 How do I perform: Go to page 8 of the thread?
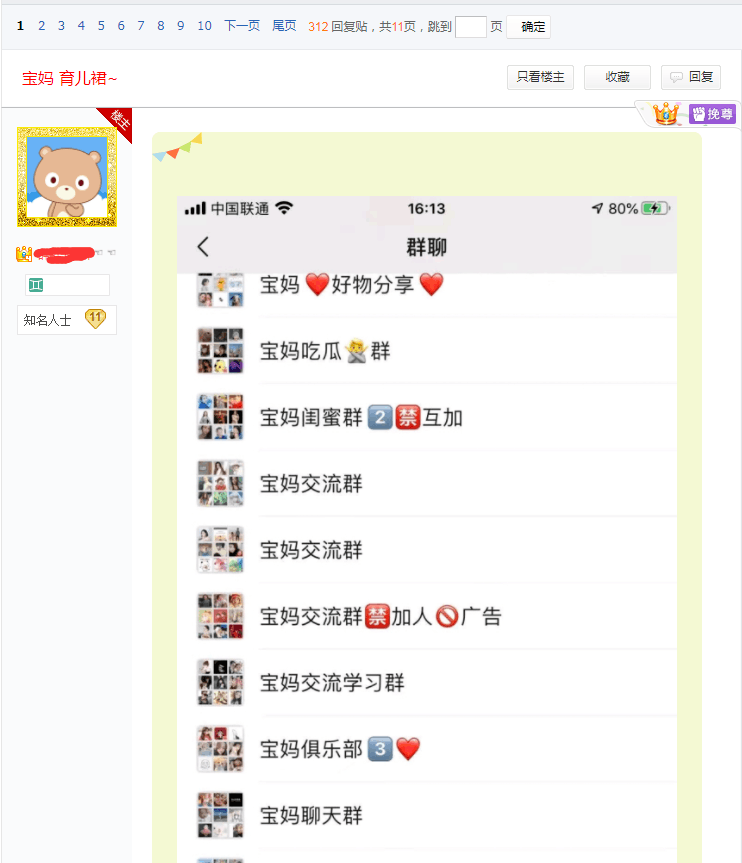click(x=161, y=26)
